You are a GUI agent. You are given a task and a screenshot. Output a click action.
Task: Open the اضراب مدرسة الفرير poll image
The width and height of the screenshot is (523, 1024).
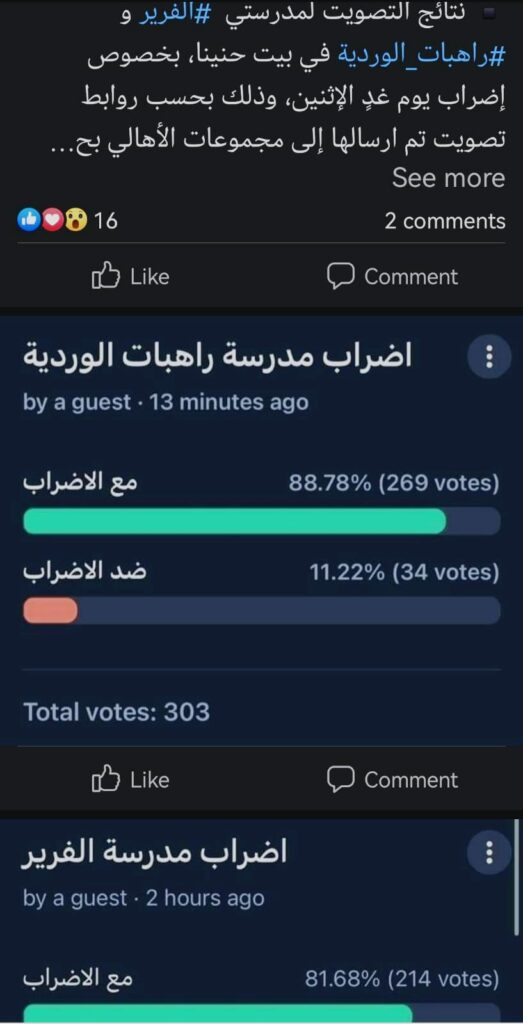(x=261, y=921)
